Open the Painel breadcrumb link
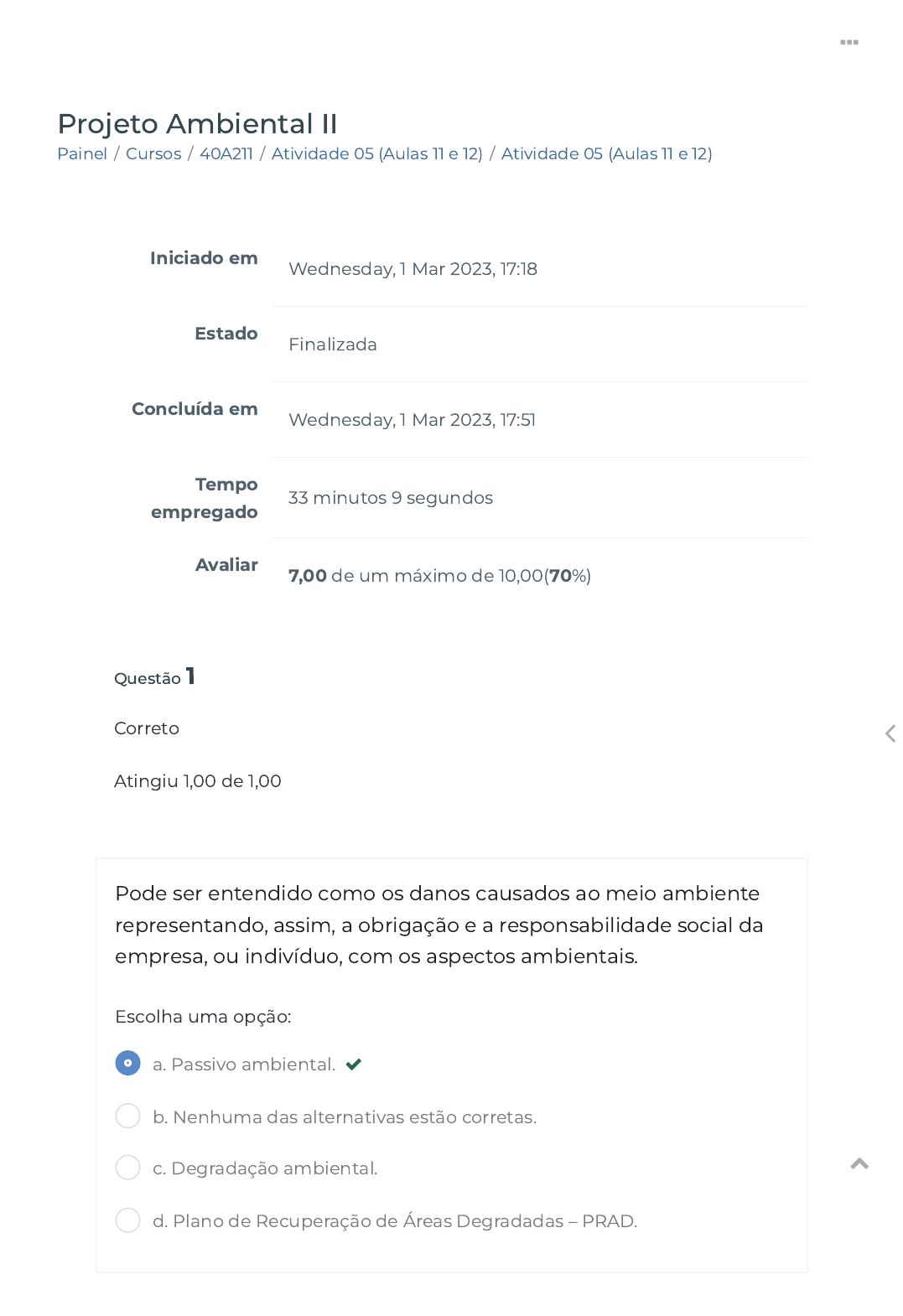 [82, 153]
